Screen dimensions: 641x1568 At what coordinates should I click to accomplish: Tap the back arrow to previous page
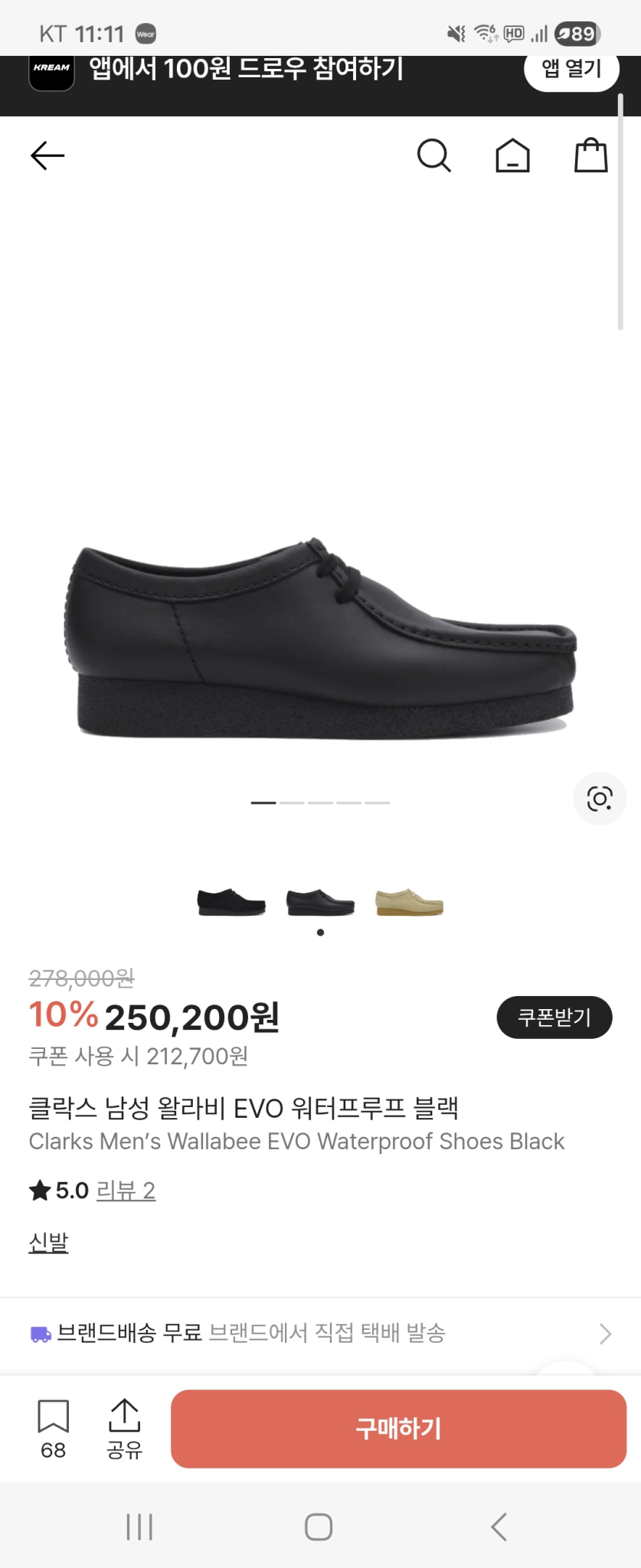[47, 155]
